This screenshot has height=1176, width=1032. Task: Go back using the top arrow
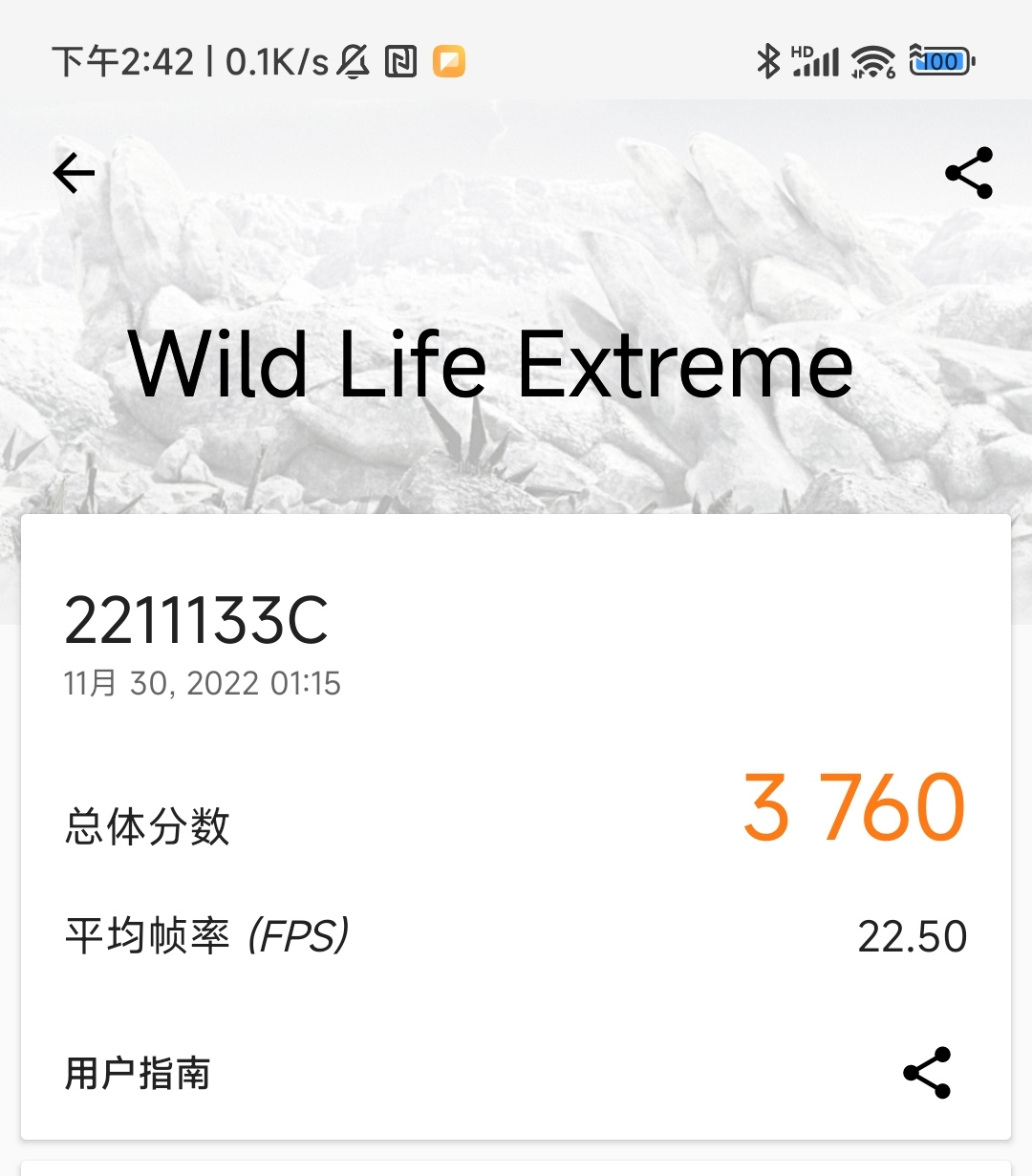74,174
